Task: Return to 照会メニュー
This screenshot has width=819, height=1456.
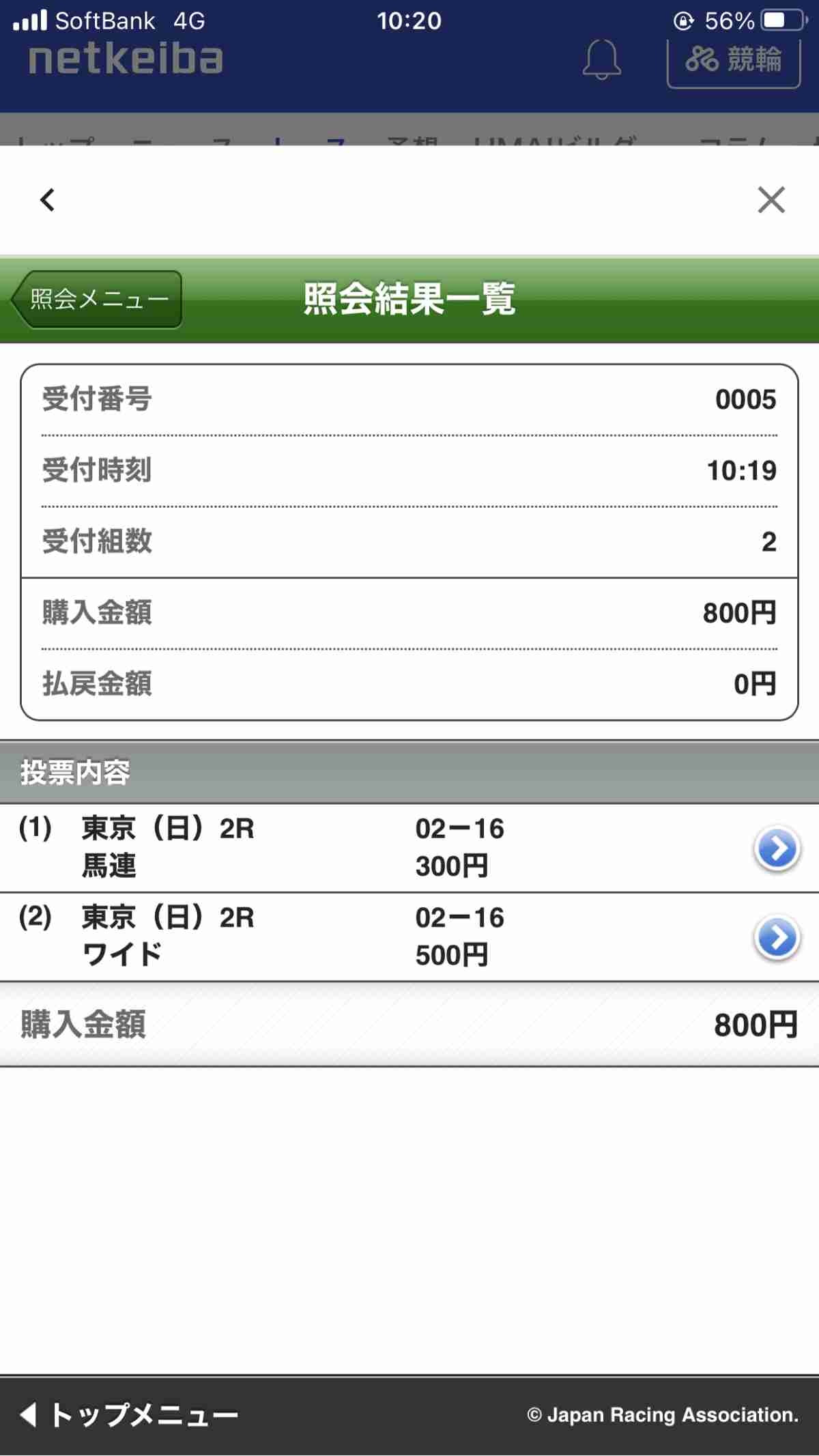Action: tap(98, 300)
